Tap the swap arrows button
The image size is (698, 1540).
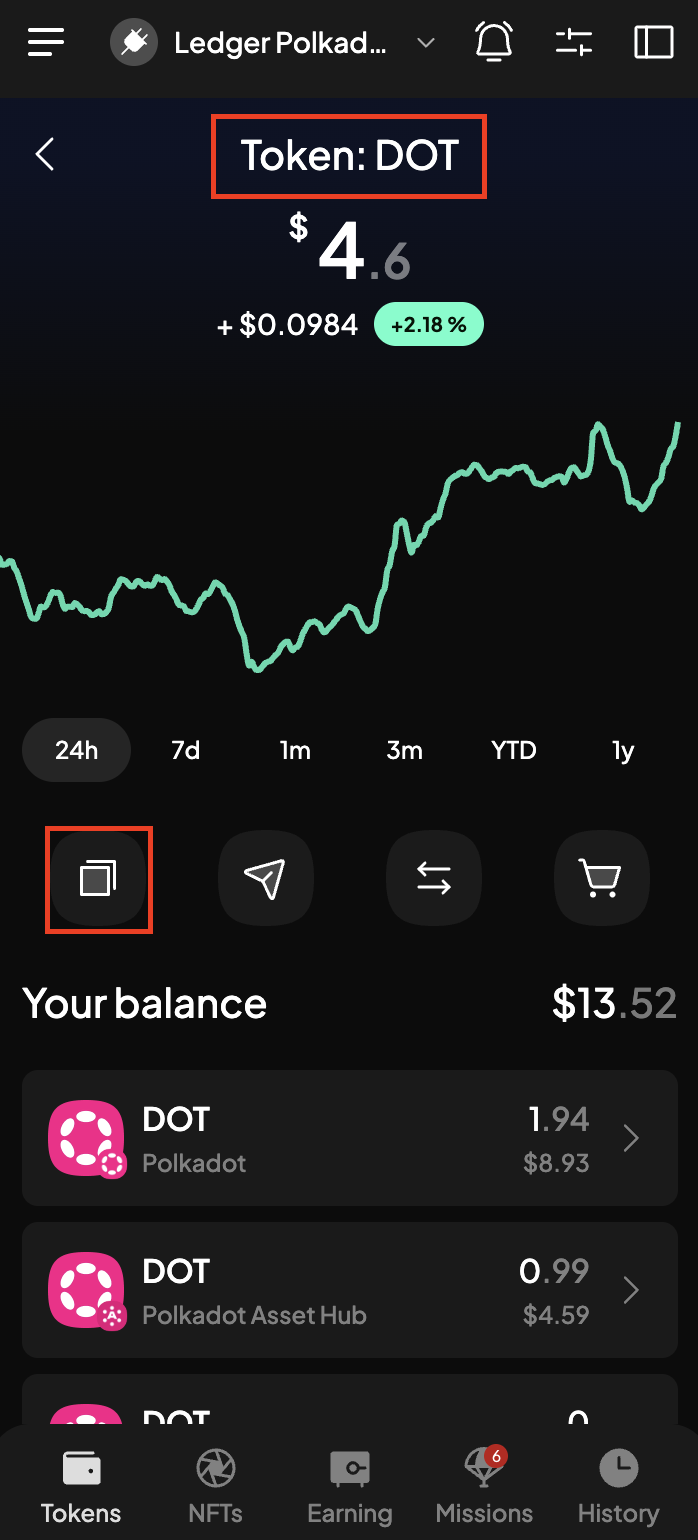coord(433,879)
